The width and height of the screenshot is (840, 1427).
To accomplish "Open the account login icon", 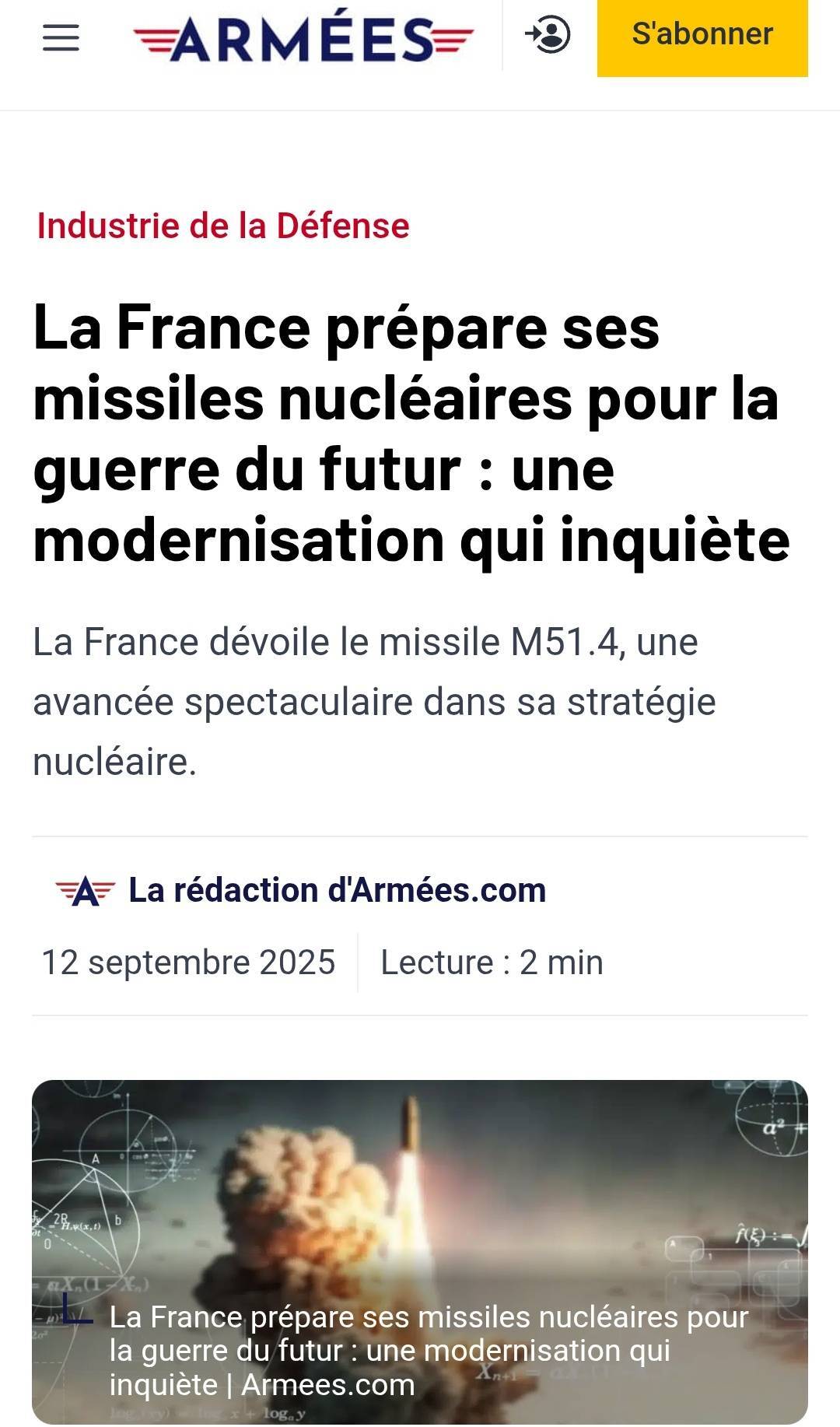I will (x=548, y=35).
